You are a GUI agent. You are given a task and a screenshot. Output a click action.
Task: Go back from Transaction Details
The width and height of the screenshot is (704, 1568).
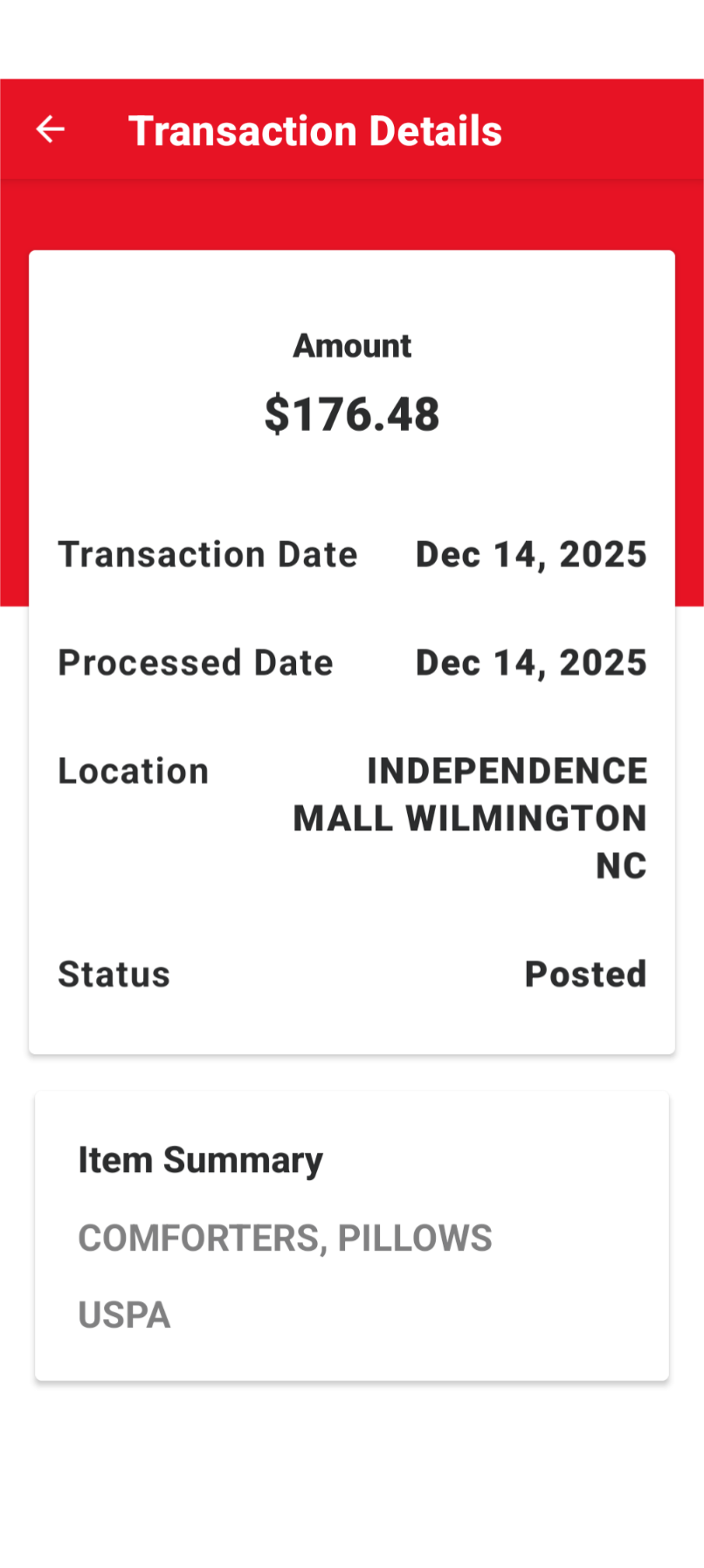(50, 129)
